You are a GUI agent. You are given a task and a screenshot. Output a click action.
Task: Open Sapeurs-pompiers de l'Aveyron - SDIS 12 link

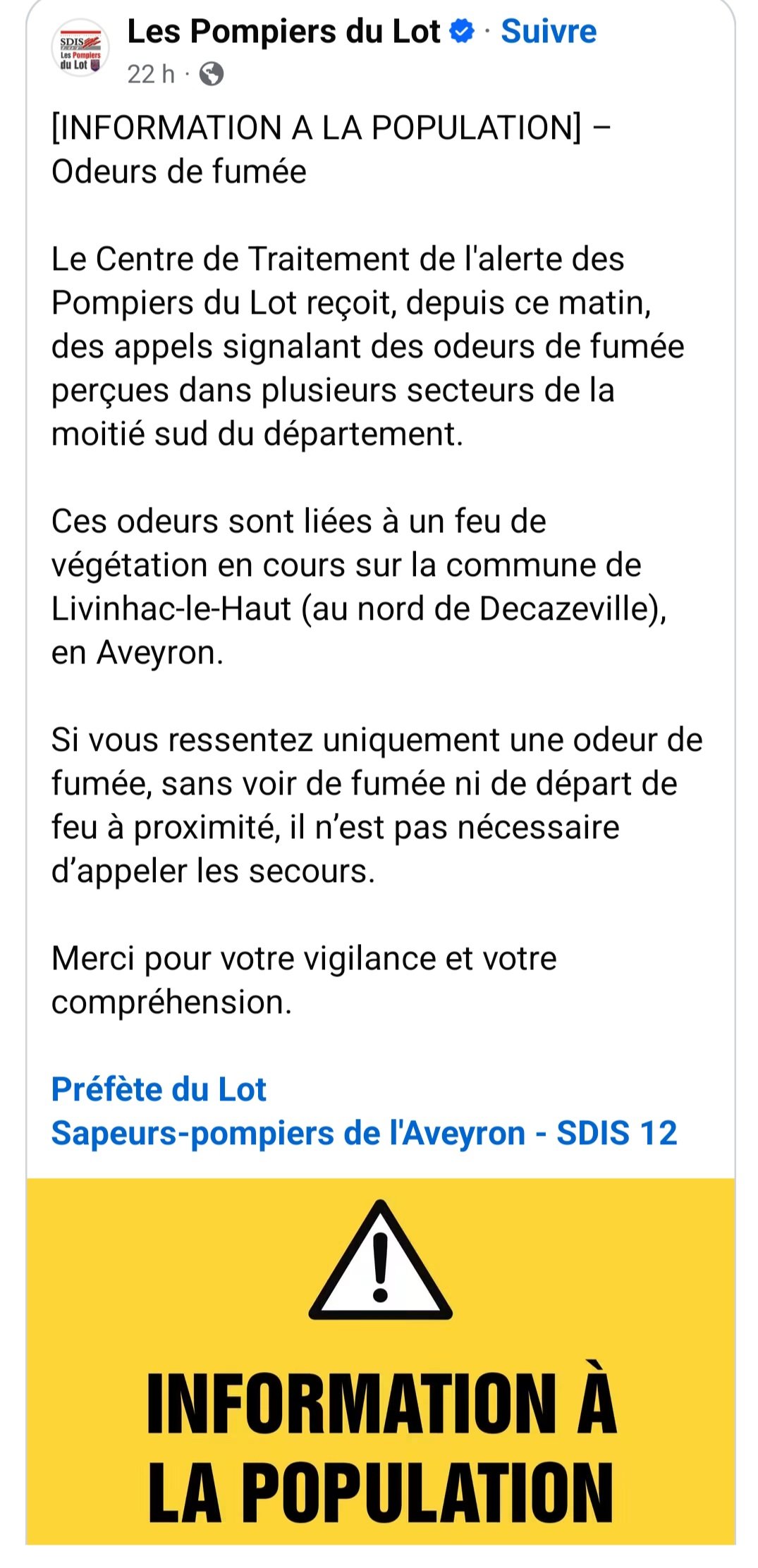click(x=364, y=1133)
